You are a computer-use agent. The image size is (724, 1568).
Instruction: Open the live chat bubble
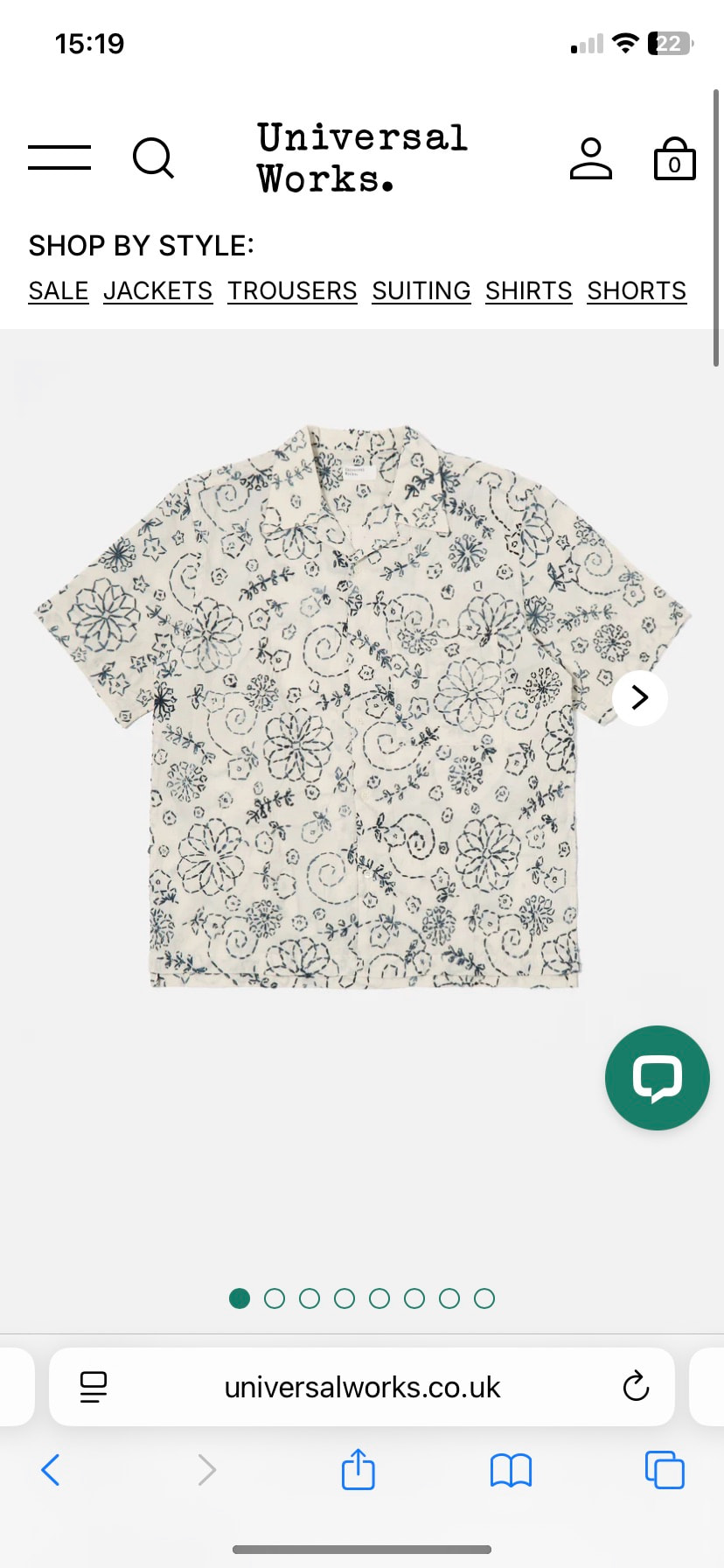(657, 1077)
